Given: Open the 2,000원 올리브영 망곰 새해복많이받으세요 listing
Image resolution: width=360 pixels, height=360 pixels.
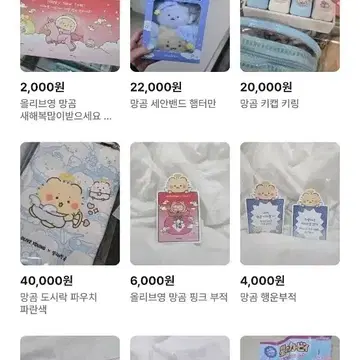Looking at the screenshot, I should [x=70, y=62].
